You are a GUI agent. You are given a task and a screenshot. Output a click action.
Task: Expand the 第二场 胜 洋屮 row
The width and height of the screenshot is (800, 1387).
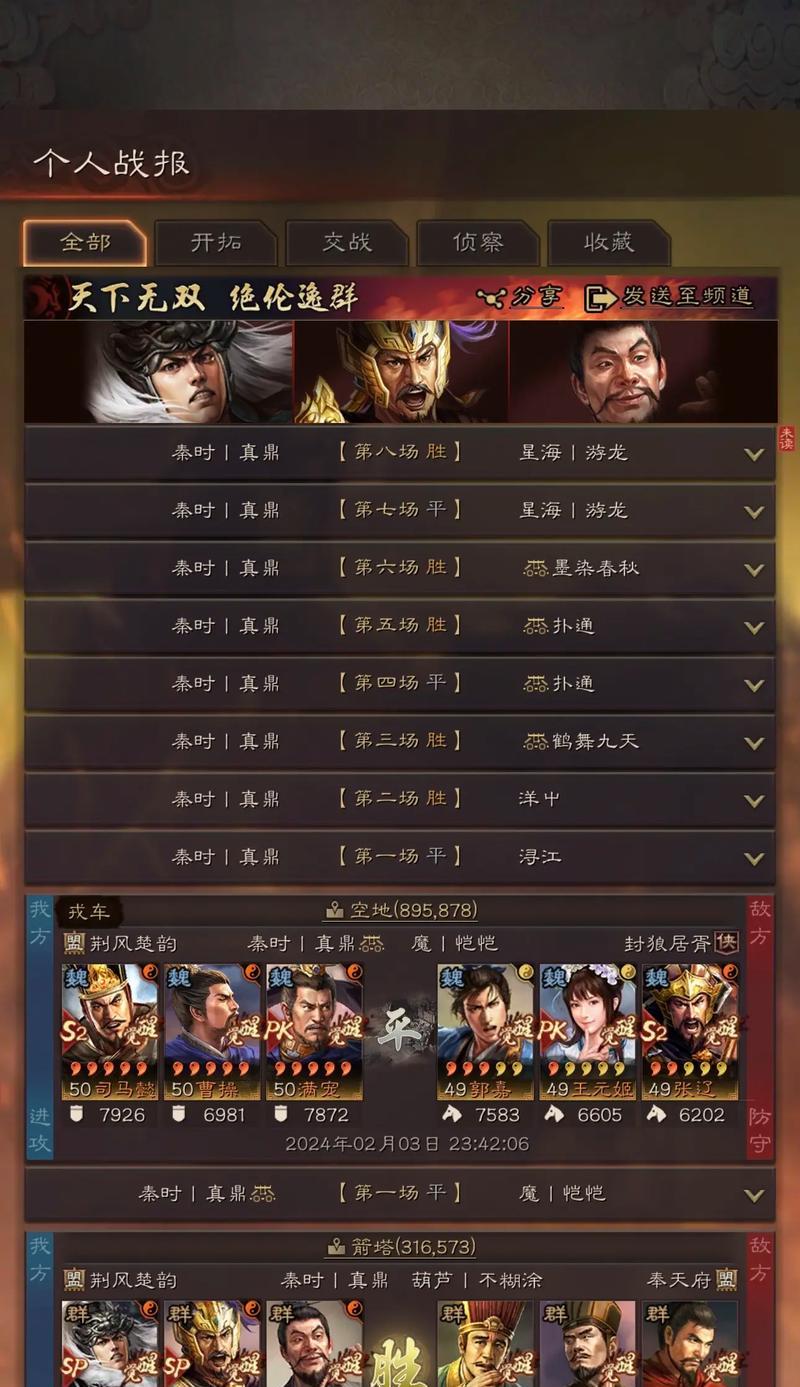pyautogui.click(x=400, y=800)
